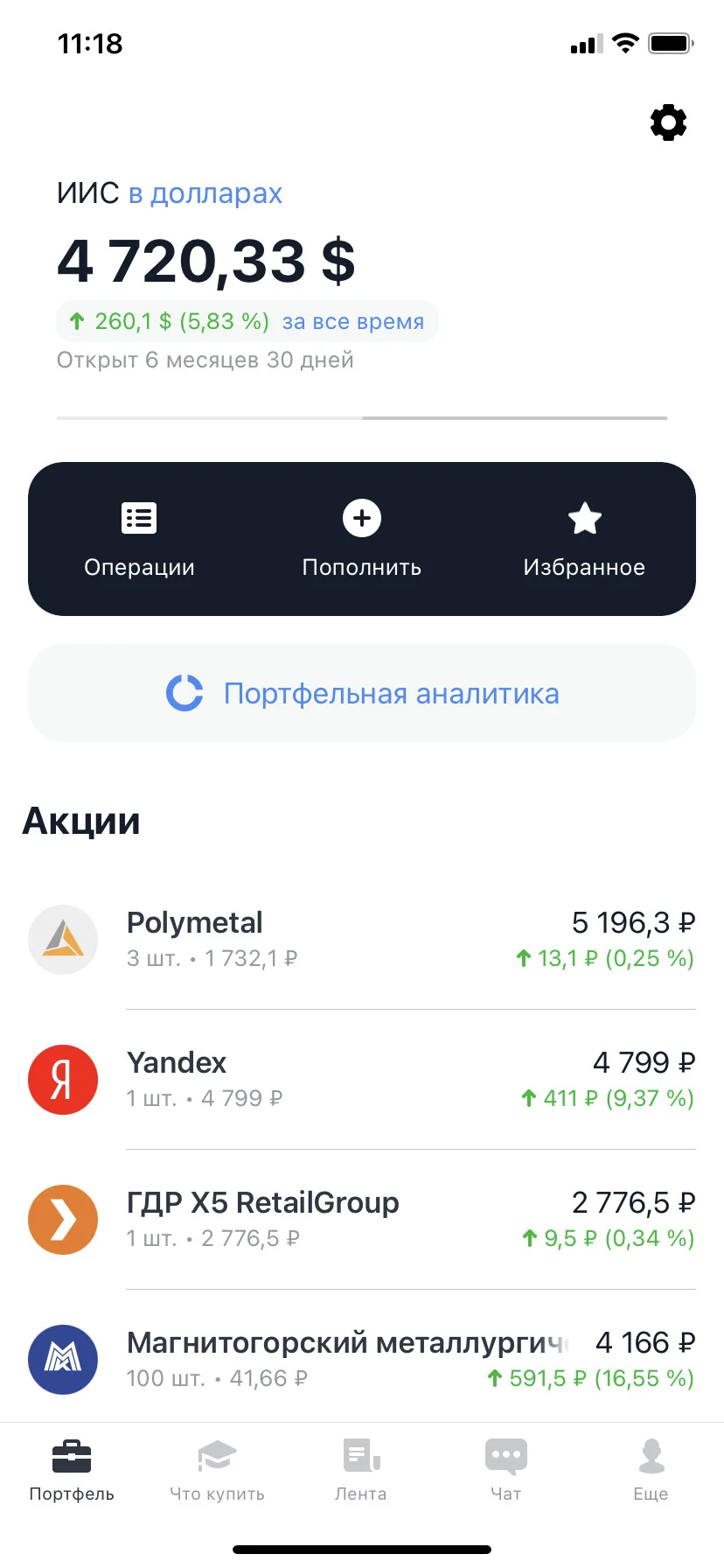724x1568 pixels.
Task: Switch to the Чат tab
Action: [x=506, y=1470]
